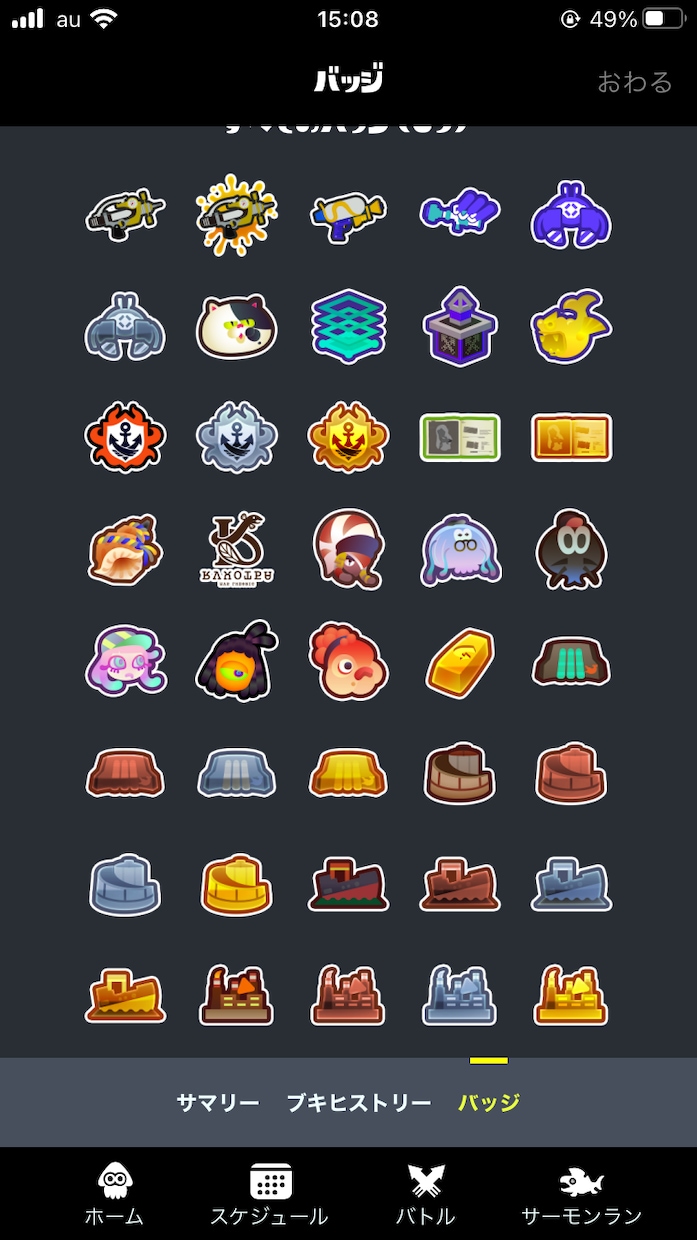
Task: Pick the yellow fish badge
Action: pyautogui.click(x=571, y=327)
